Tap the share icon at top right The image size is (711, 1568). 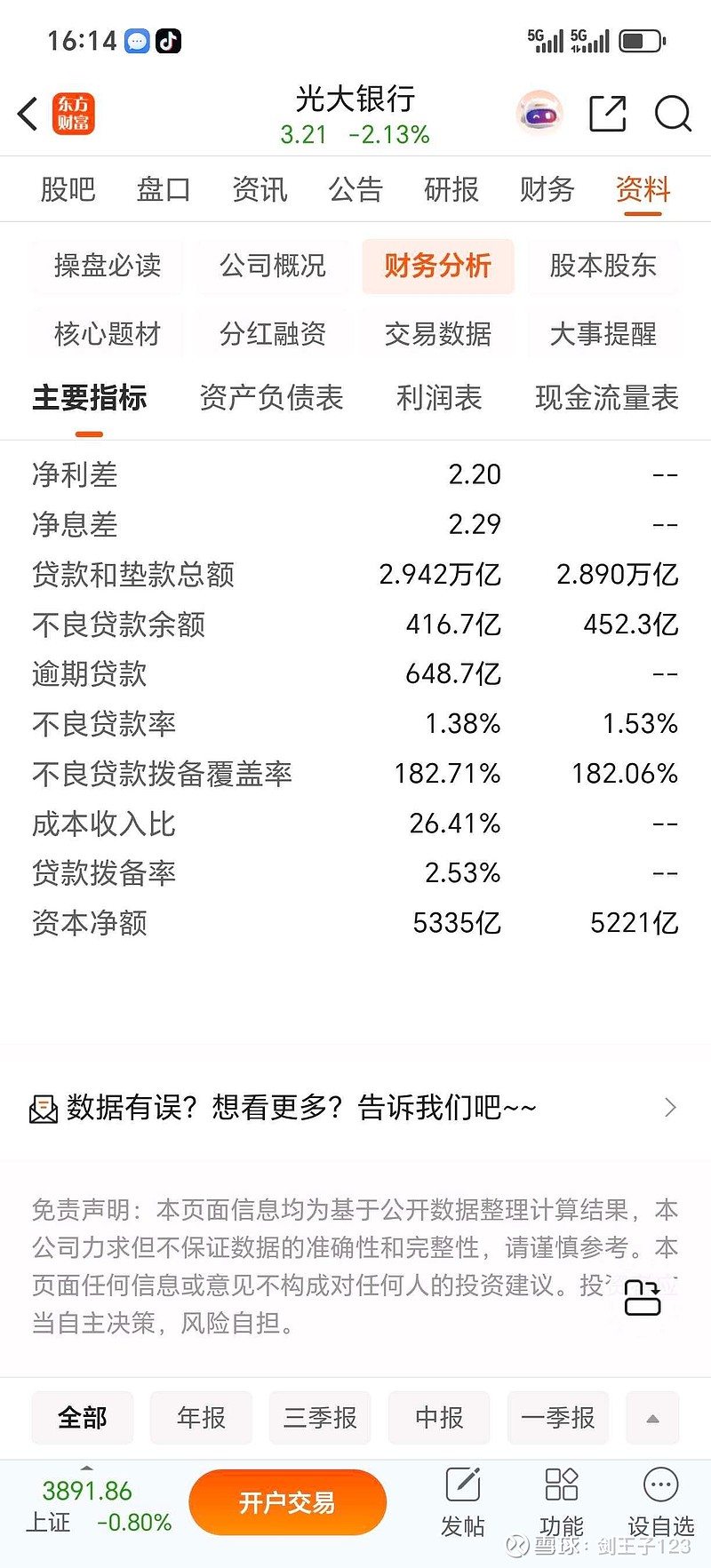click(x=607, y=114)
